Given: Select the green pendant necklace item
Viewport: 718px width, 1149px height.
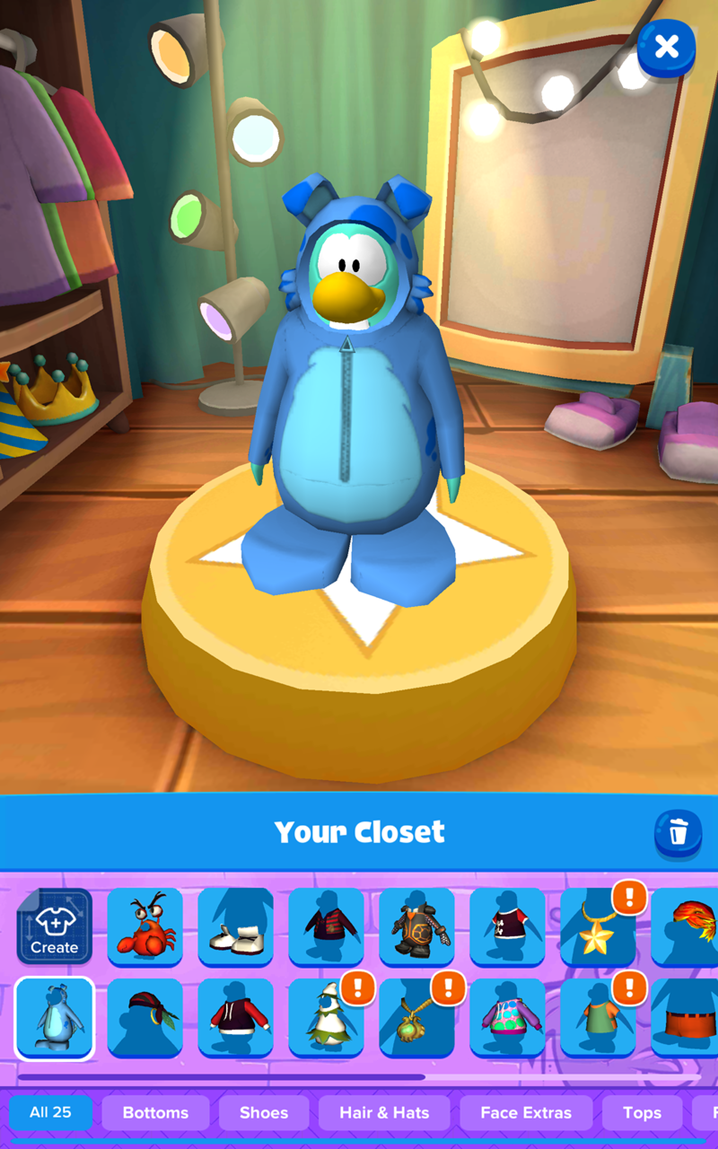Looking at the screenshot, I should click(x=416, y=1017).
